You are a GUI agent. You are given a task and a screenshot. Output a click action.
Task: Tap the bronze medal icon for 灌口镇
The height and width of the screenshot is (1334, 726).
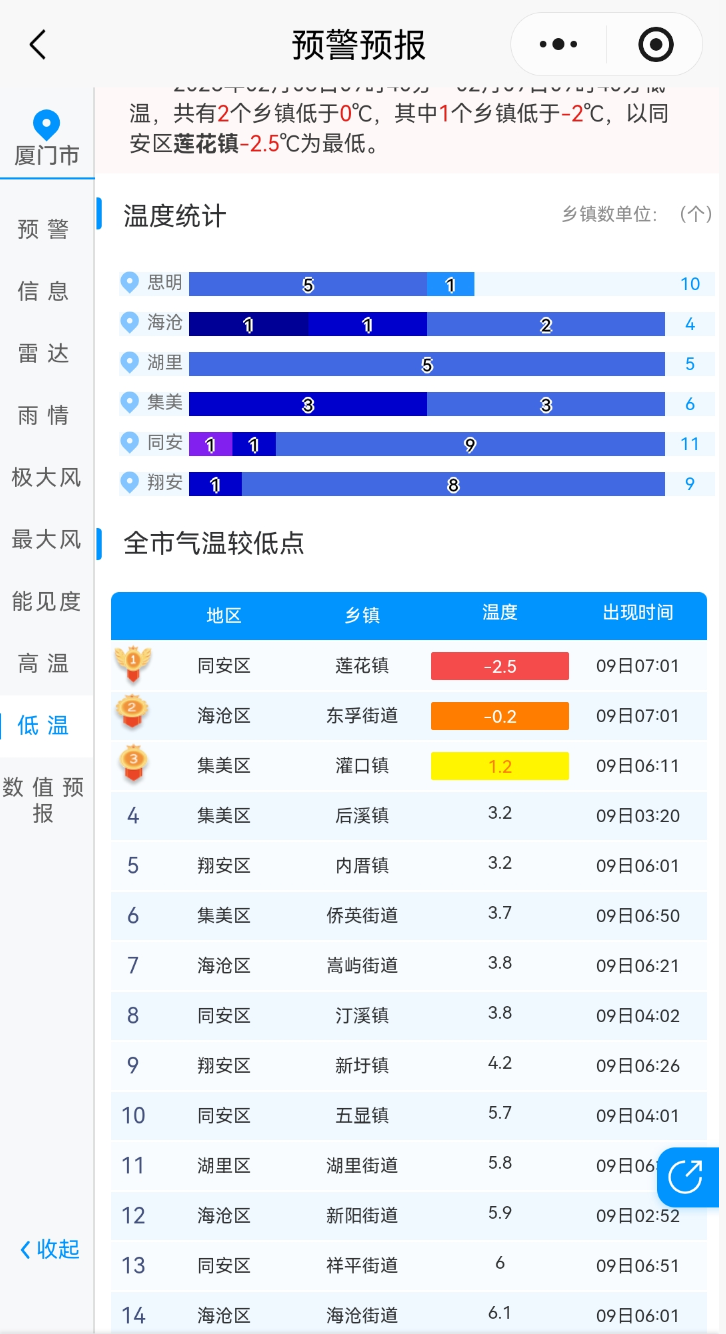coord(133,765)
